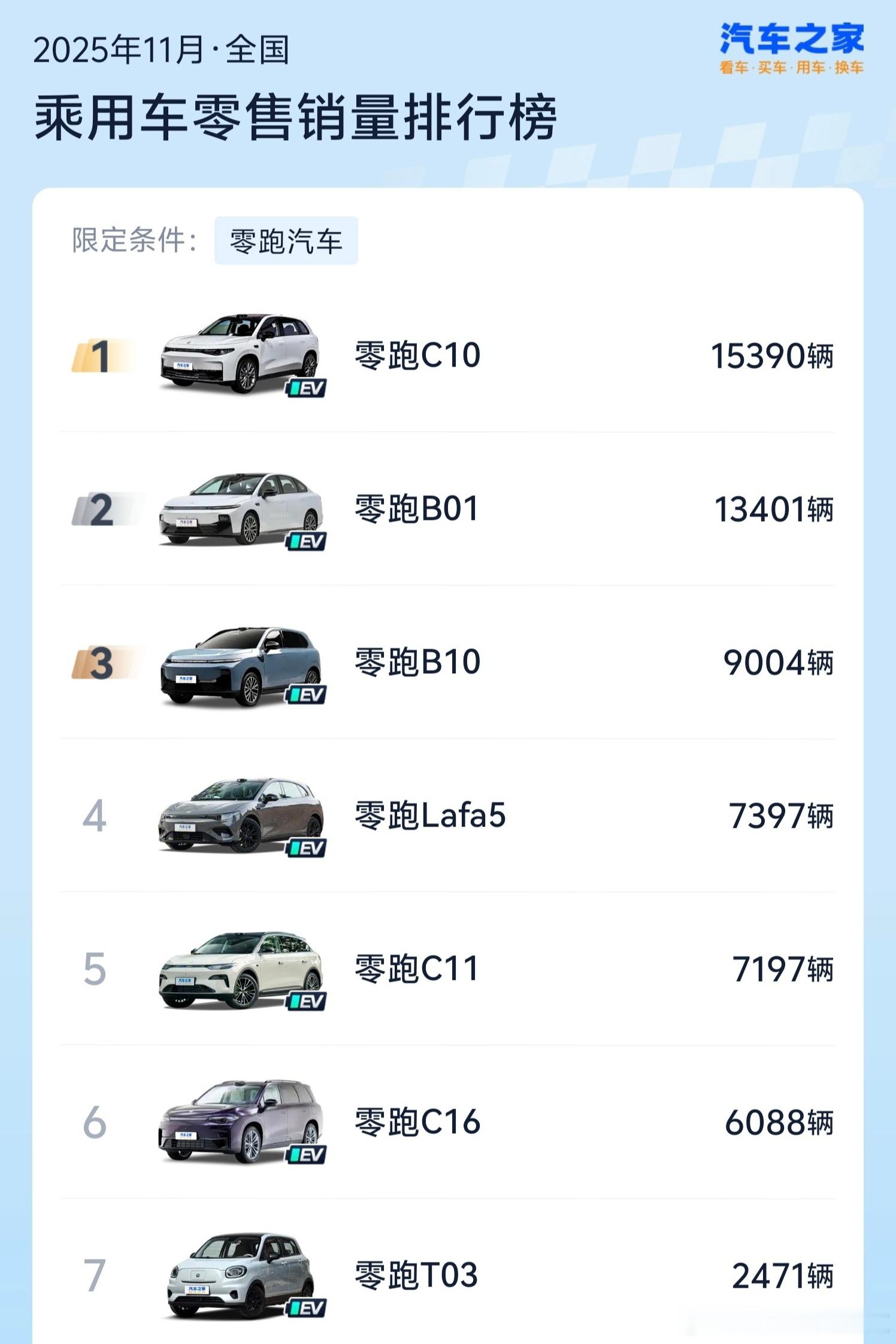Click the 15390辆 sales figure

773,355
